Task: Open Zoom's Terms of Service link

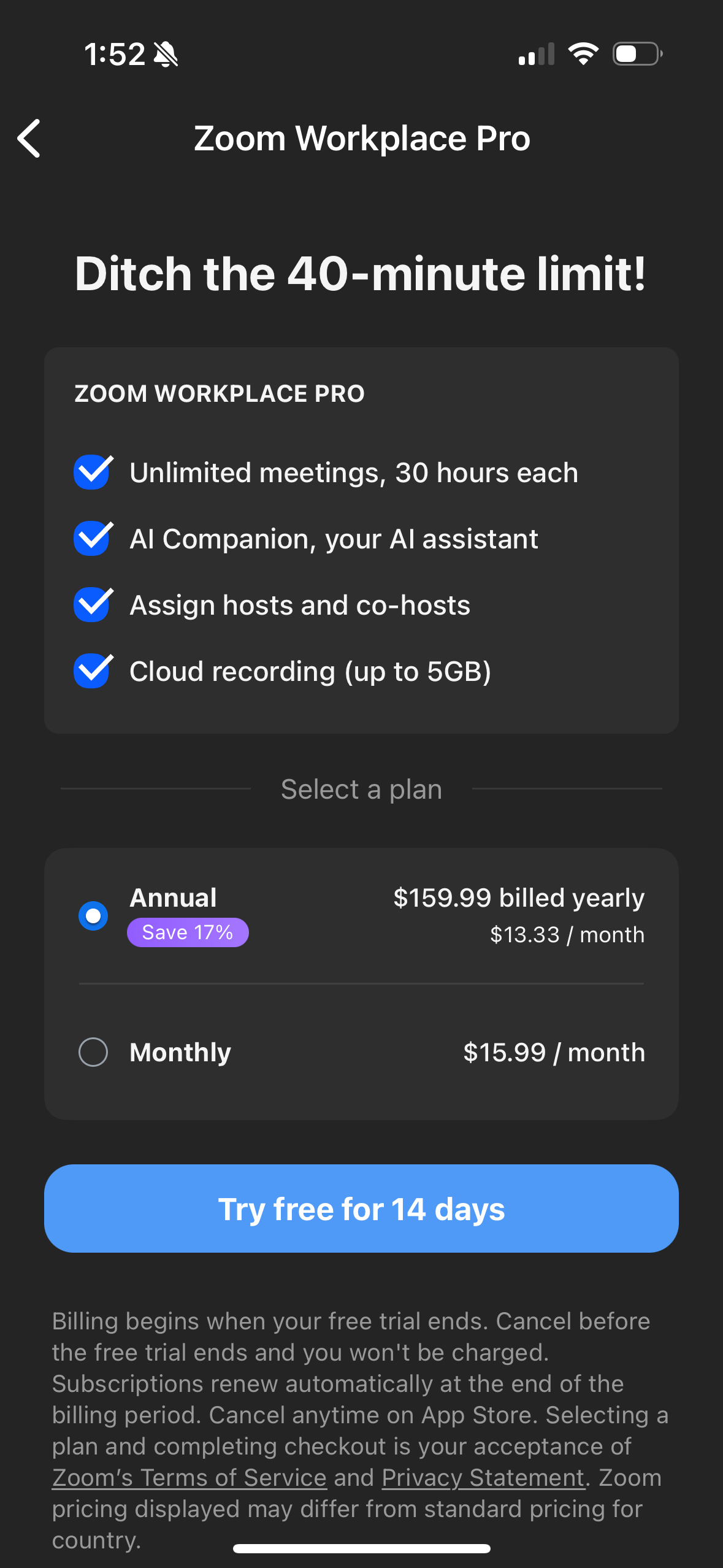Action: [x=189, y=1478]
